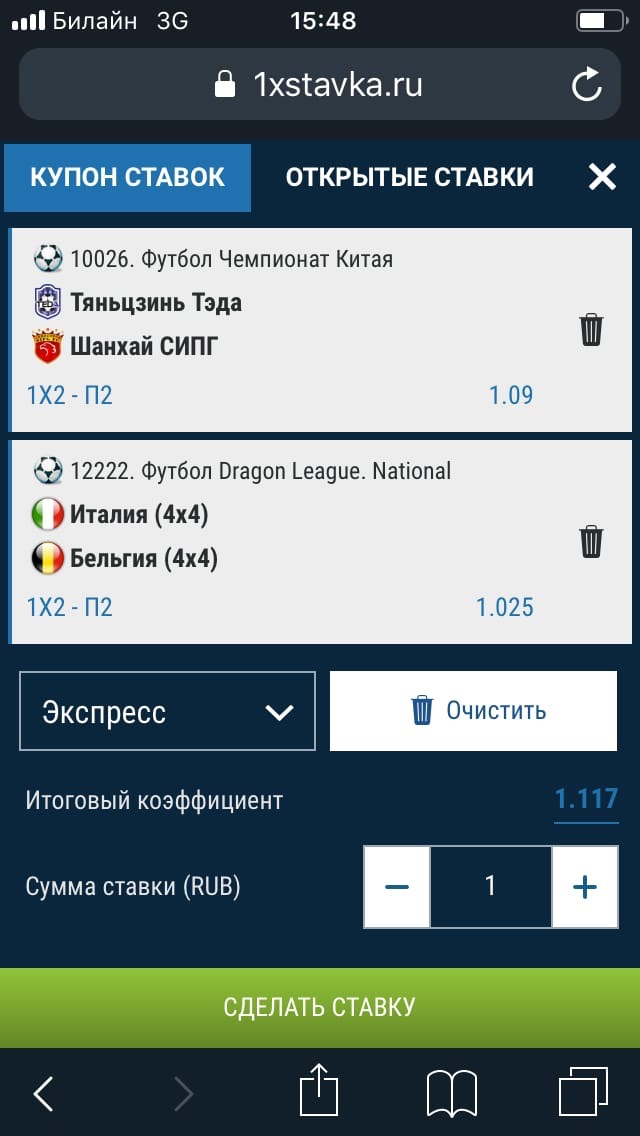Increase the stake amount with plus
The height and width of the screenshot is (1136, 640).
coord(584,887)
